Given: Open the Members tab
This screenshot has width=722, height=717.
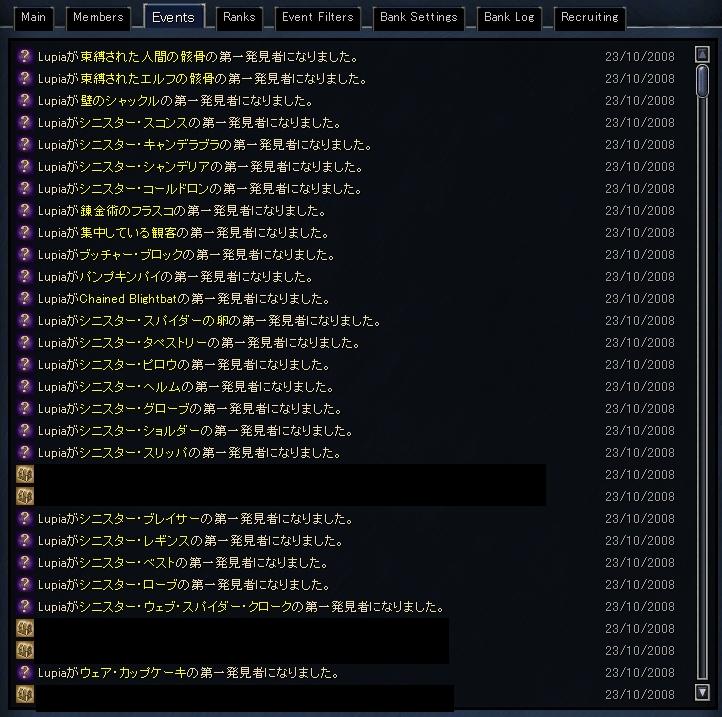Looking at the screenshot, I should click(x=98, y=18).
